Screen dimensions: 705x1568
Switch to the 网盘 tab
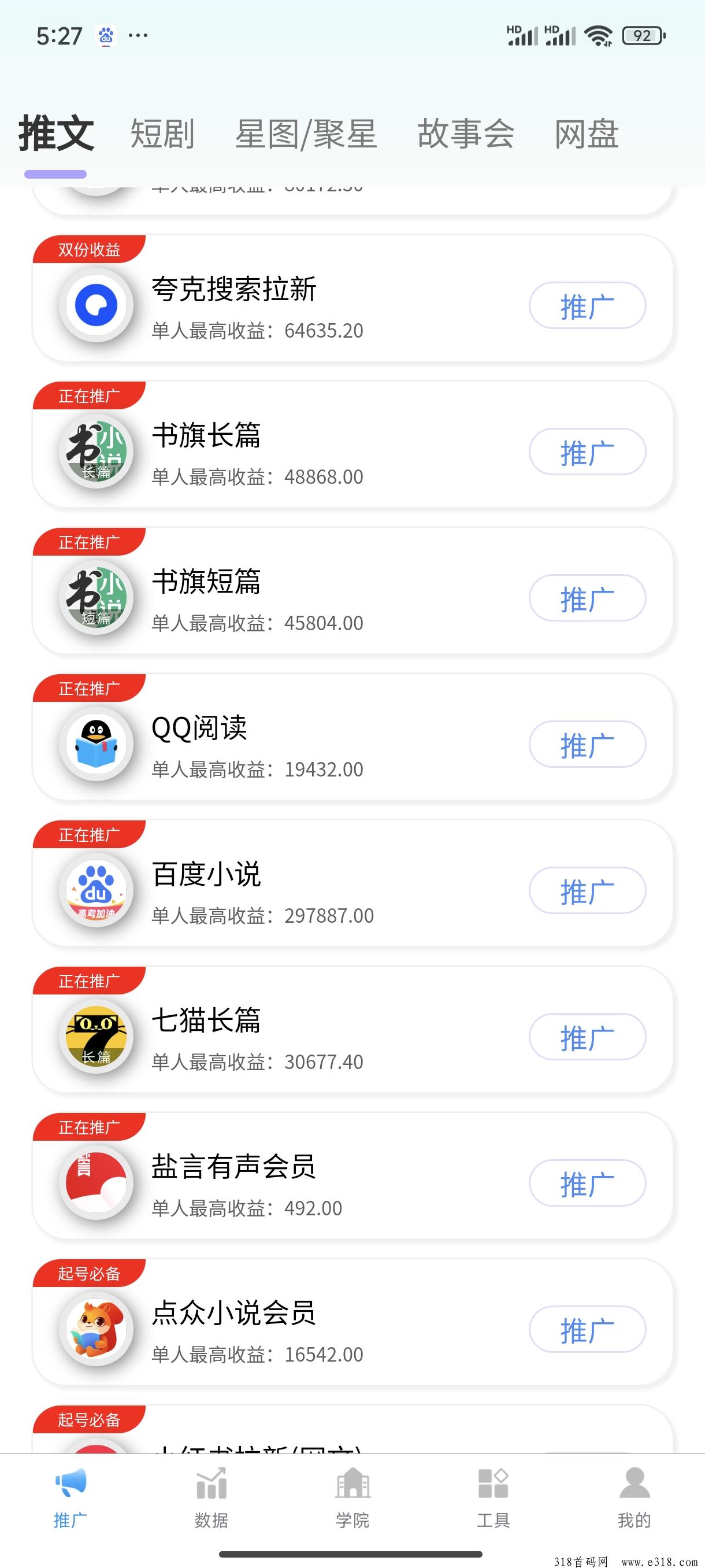click(587, 134)
